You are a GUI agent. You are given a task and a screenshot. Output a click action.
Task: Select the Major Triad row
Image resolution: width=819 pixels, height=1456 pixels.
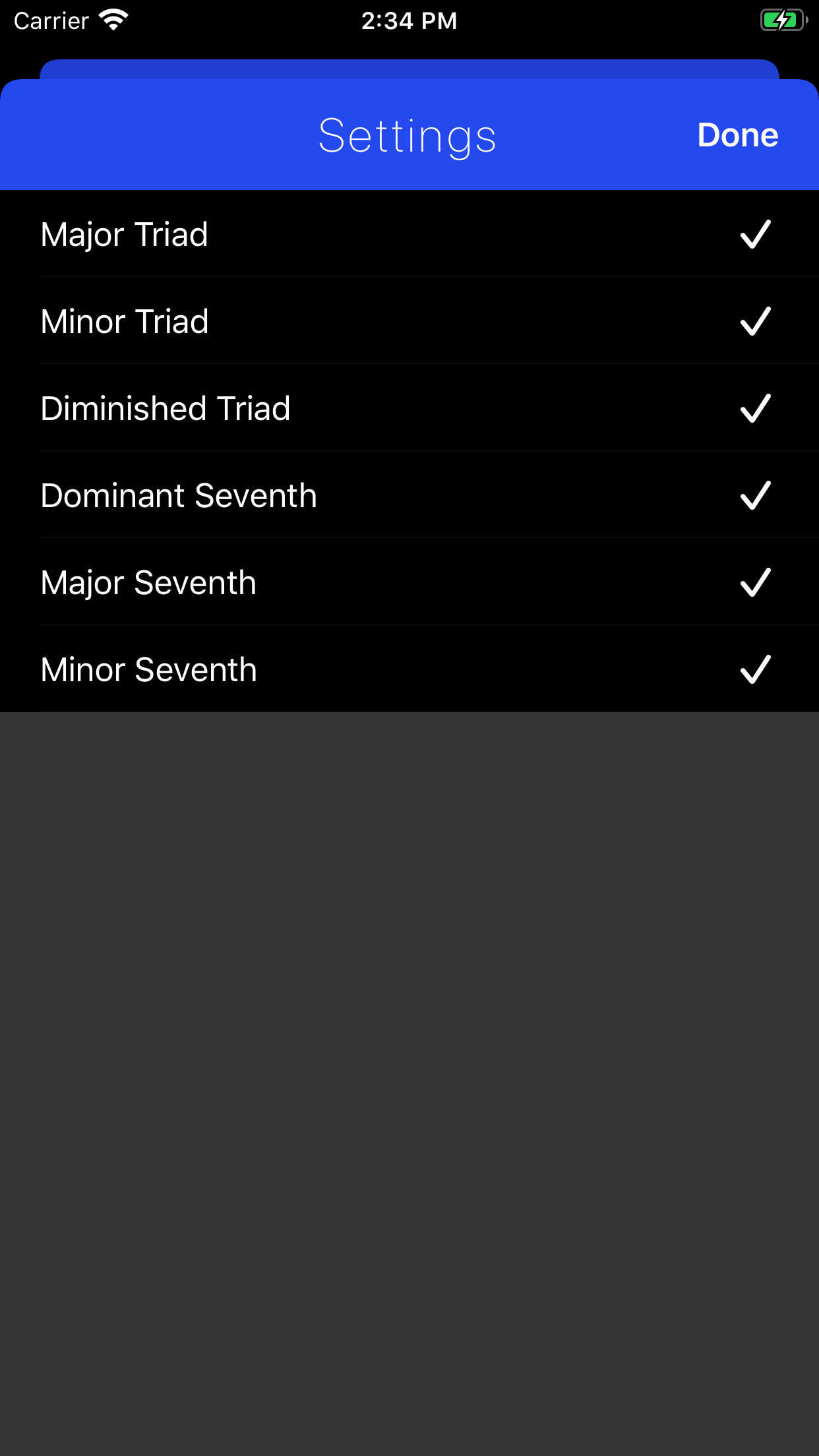click(264, 234)
